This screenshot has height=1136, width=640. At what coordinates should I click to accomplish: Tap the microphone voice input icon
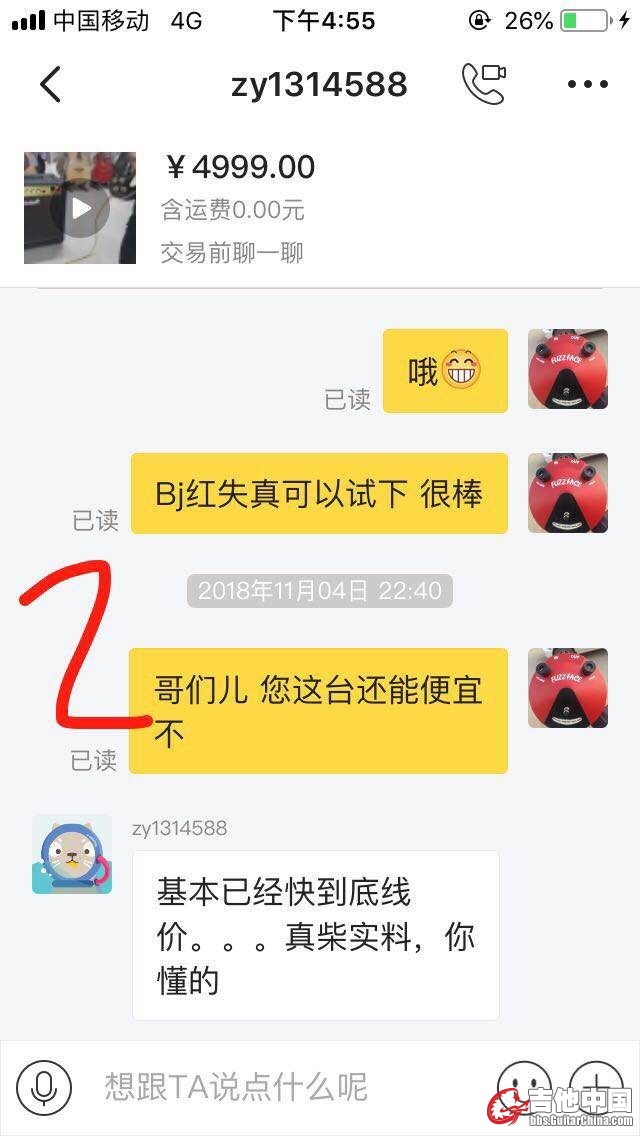click(x=43, y=1086)
